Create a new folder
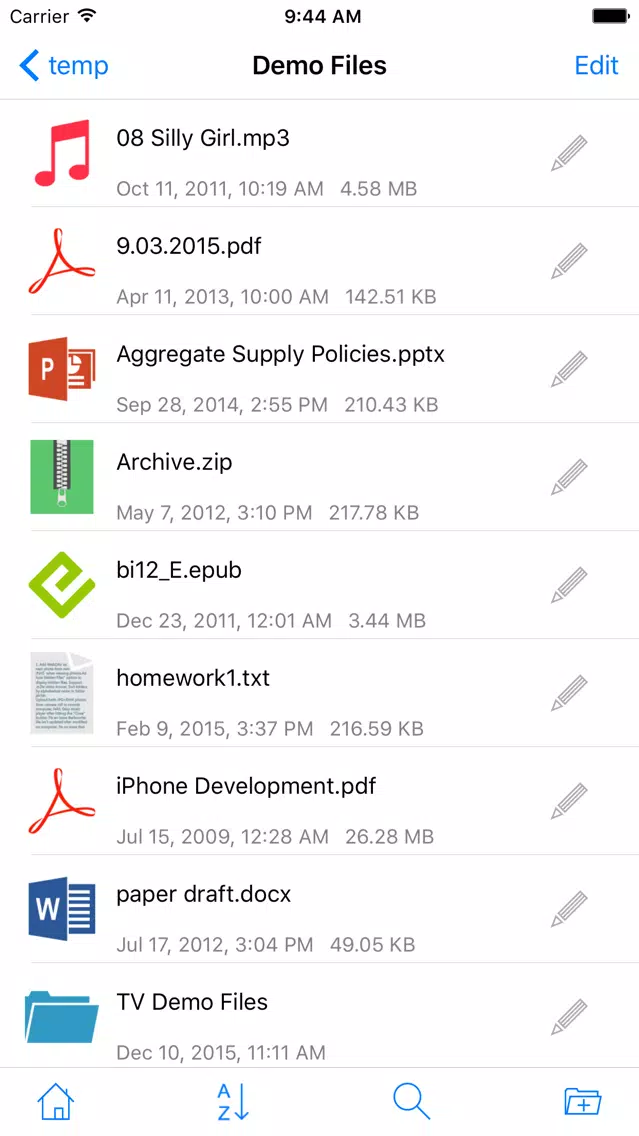Image resolution: width=639 pixels, height=1136 pixels. click(582, 1102)
